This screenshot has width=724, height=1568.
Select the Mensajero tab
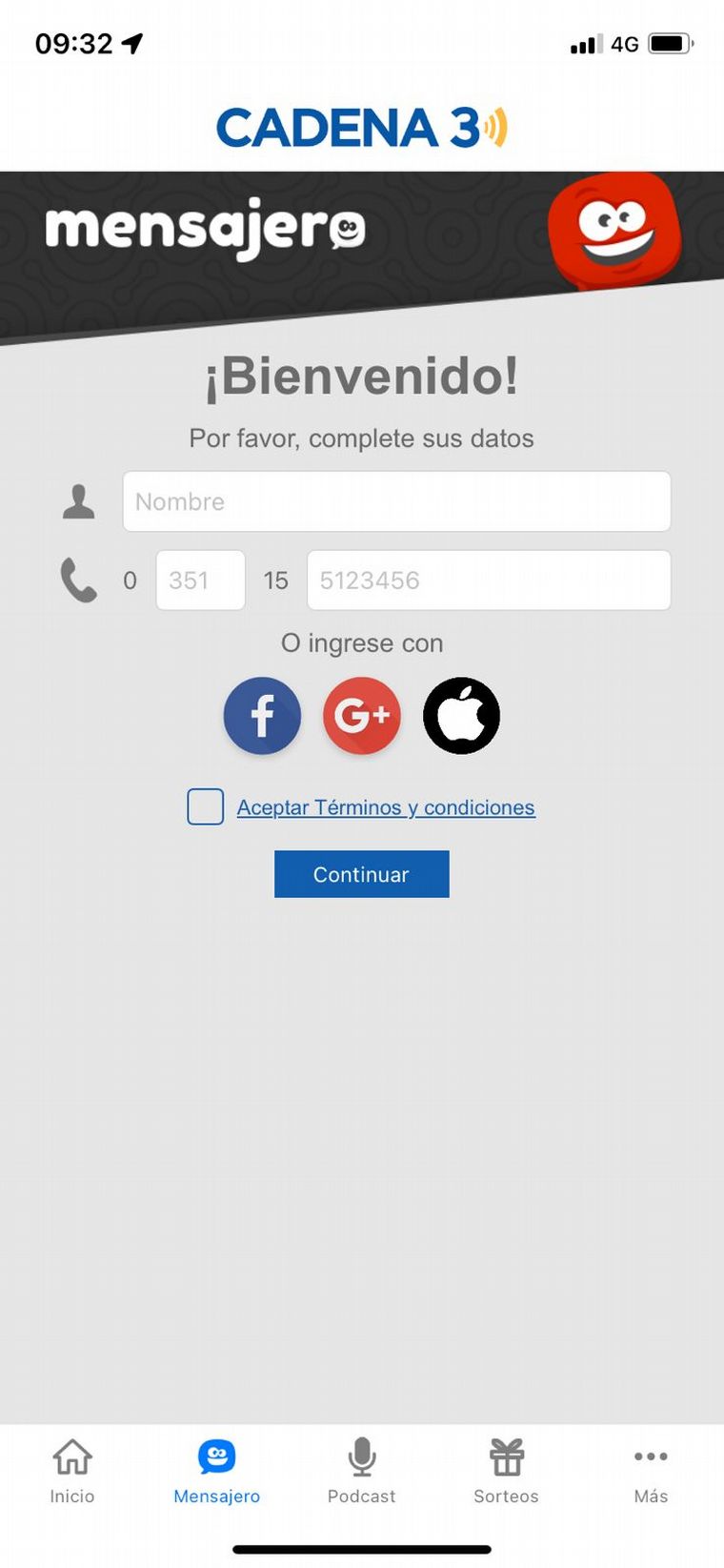[217, 1471]
